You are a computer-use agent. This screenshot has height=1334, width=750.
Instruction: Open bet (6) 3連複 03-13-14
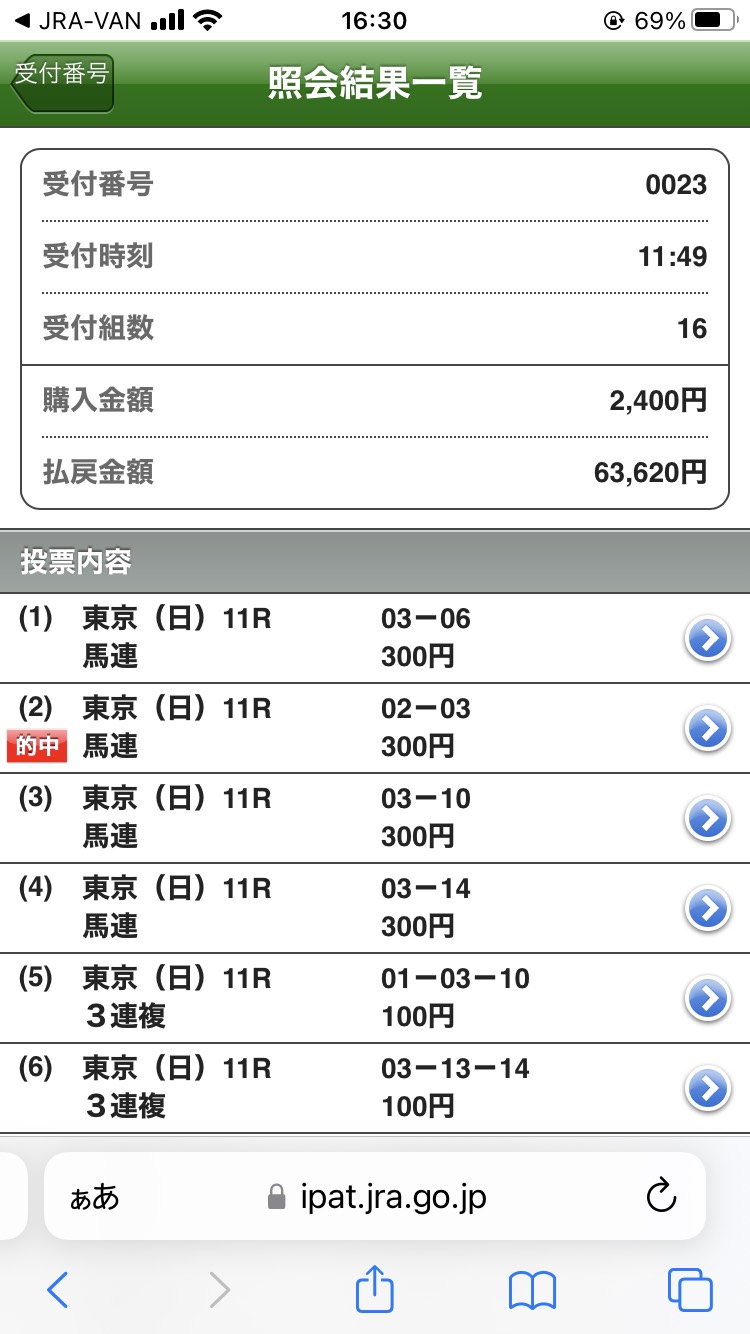375,1088
